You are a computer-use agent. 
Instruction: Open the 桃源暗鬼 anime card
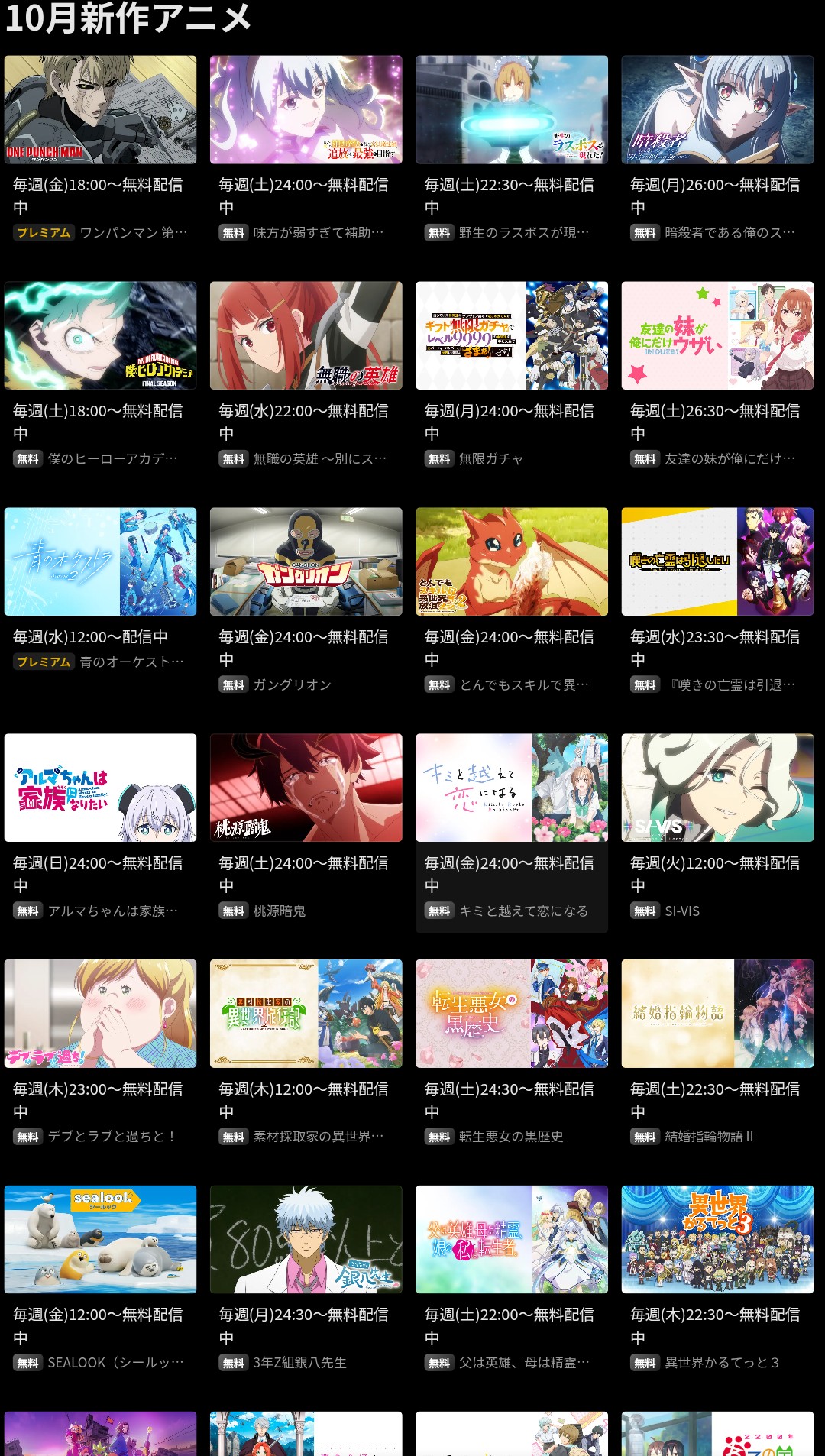coord(306,788)
